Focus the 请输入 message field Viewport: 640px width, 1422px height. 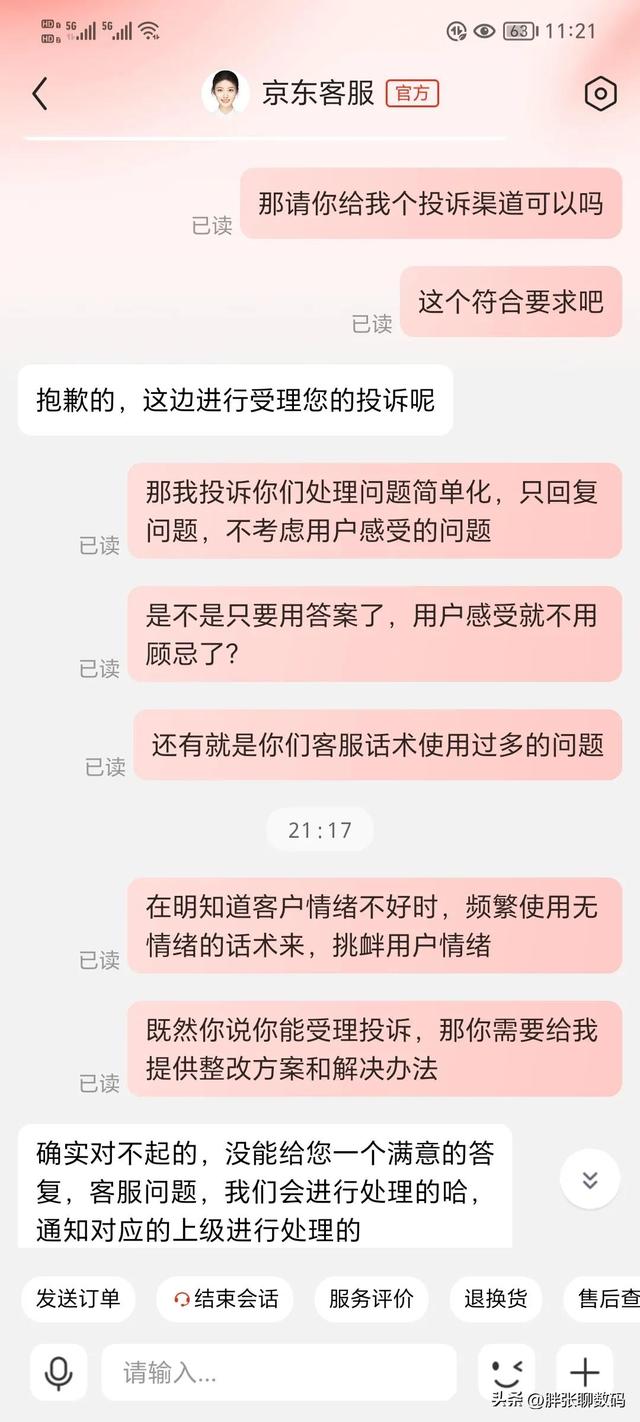pos(278,1372)
